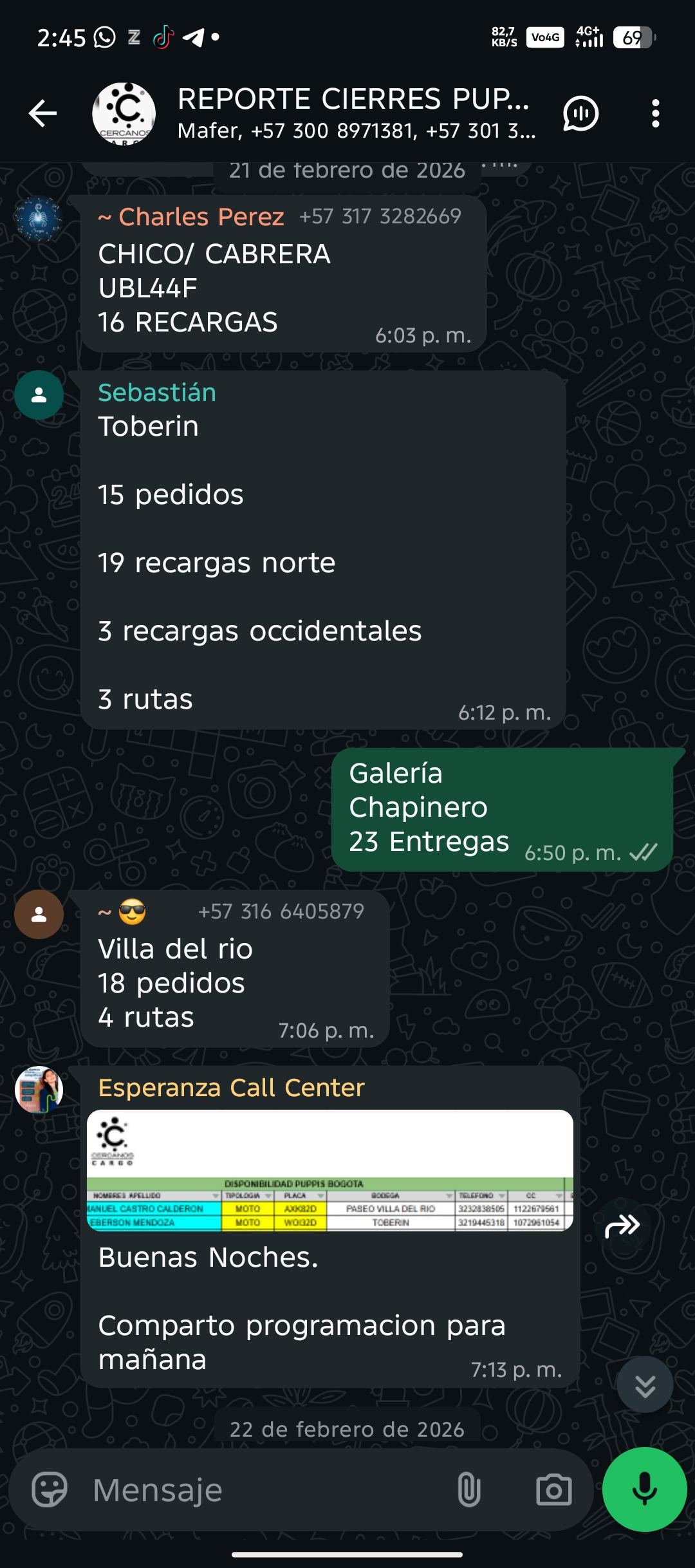Screen dimensions: 695x1568
Task: Start a group voice chat
Action: pos(580,114)
